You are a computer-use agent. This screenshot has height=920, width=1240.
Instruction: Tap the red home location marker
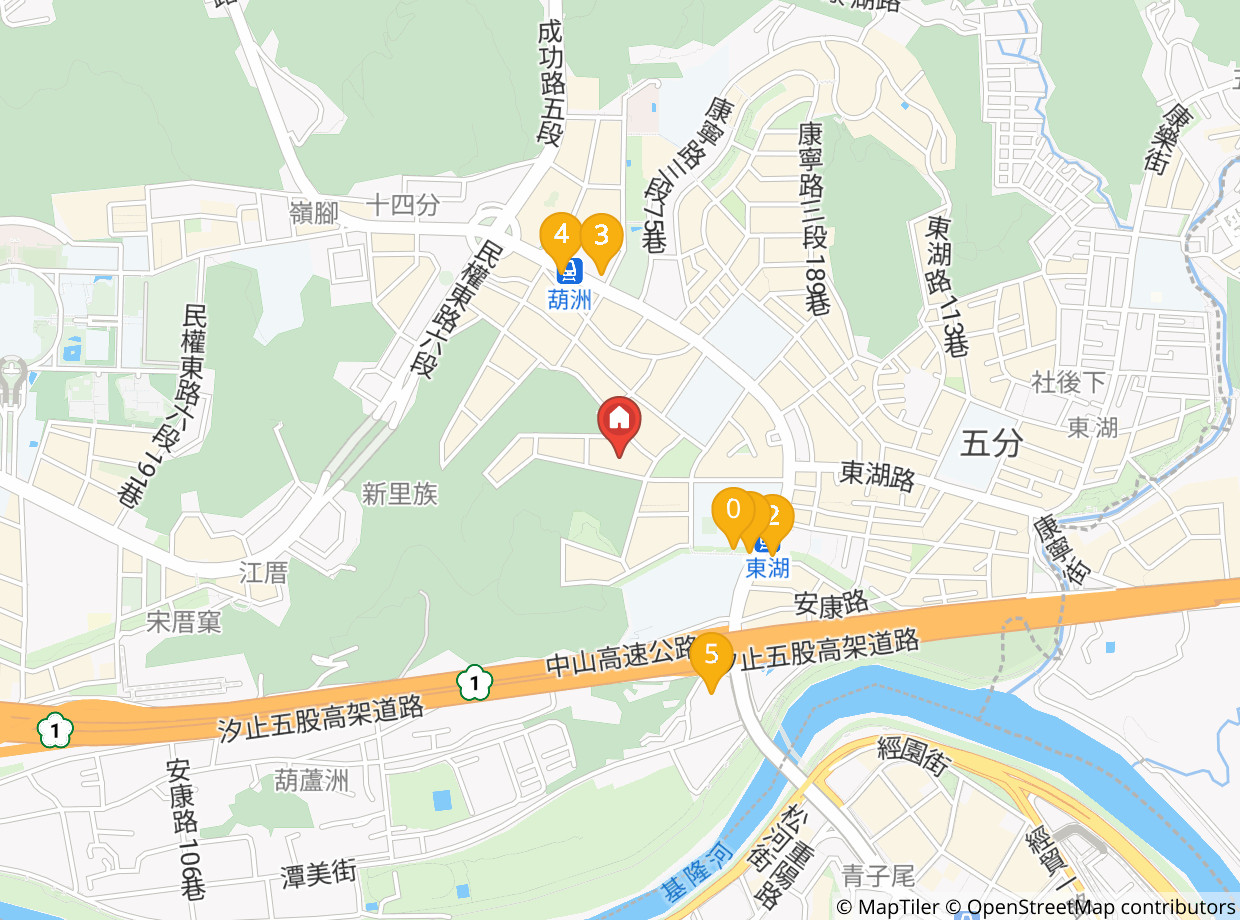[x=619, y=418]
